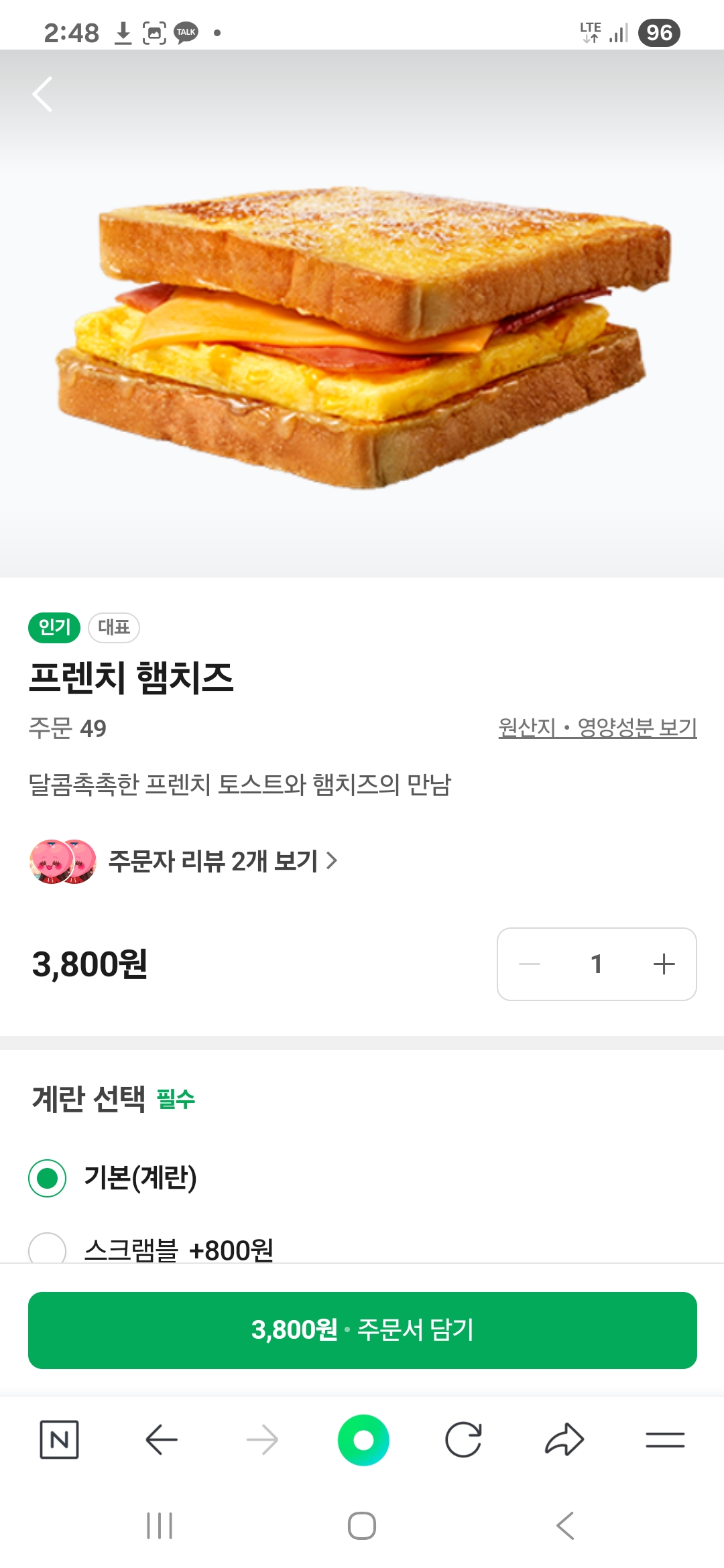Image resolution: width=724 pixels, height=1568 pixels.
Task: Choose 스크램블 +800원 option
Action: (x=48, y=1248)
